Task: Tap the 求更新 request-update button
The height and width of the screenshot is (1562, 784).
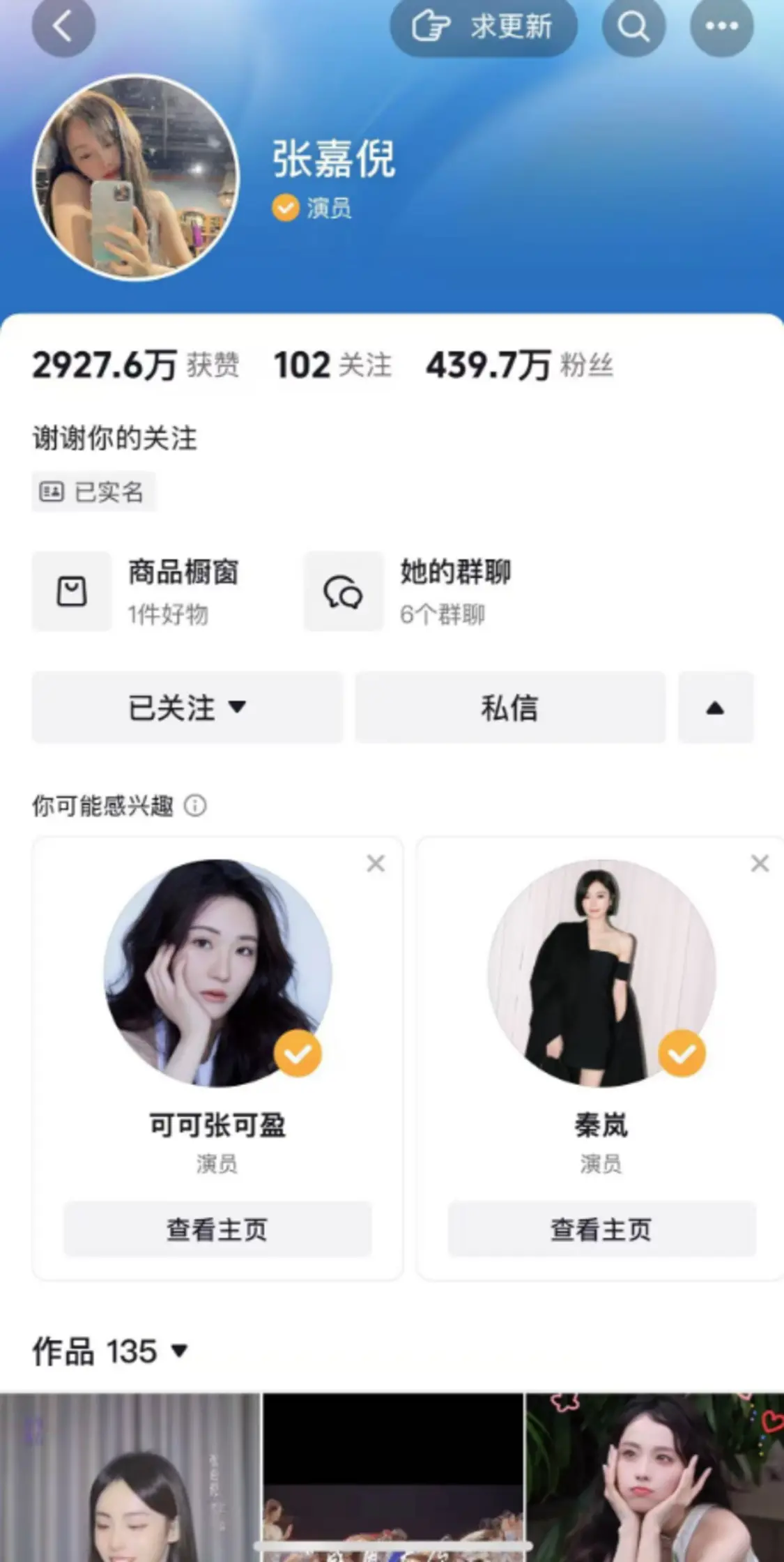Action: (483, 27)
